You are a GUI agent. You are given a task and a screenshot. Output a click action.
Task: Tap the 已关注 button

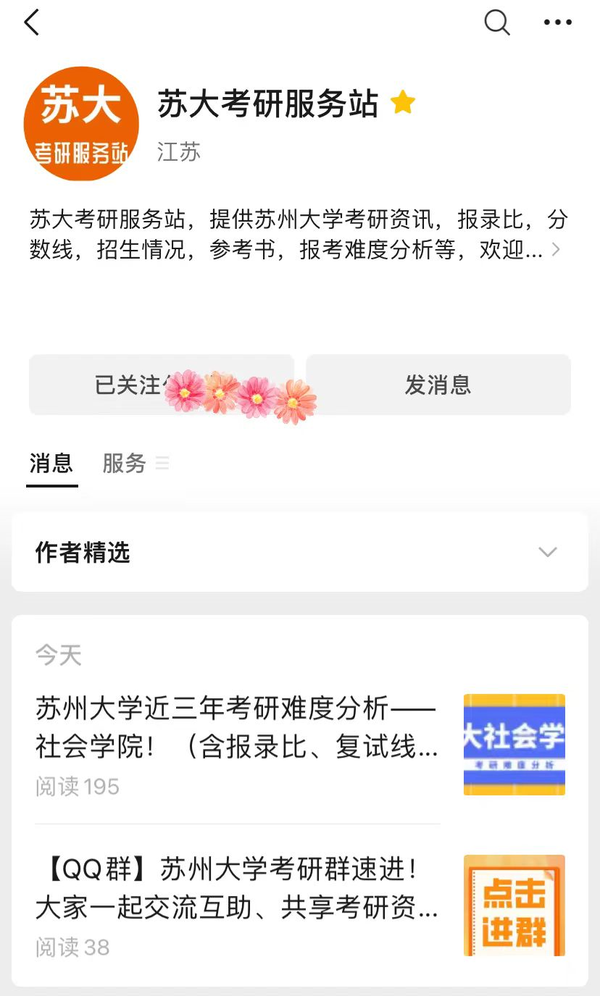tap(161, 385)
